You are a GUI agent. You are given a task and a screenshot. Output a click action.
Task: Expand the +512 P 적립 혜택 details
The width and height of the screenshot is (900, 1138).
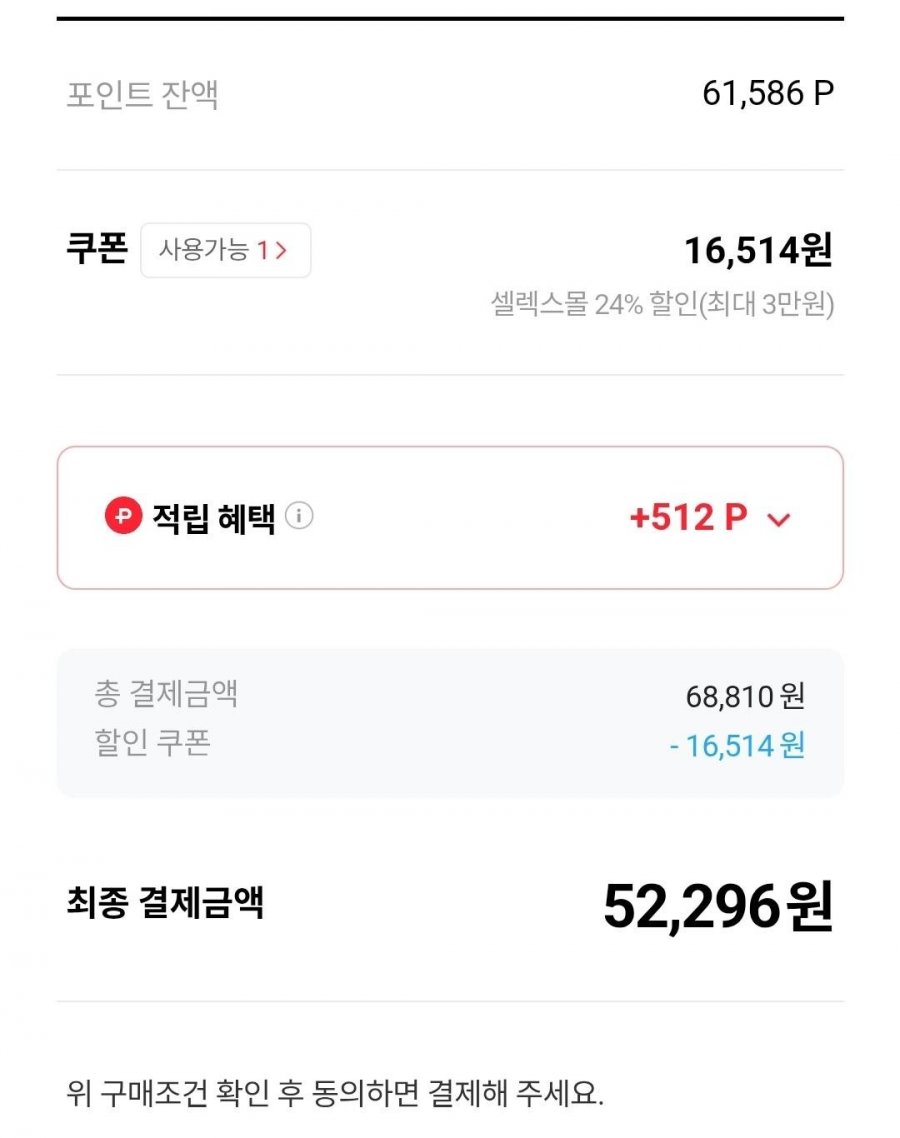point(778,519)
